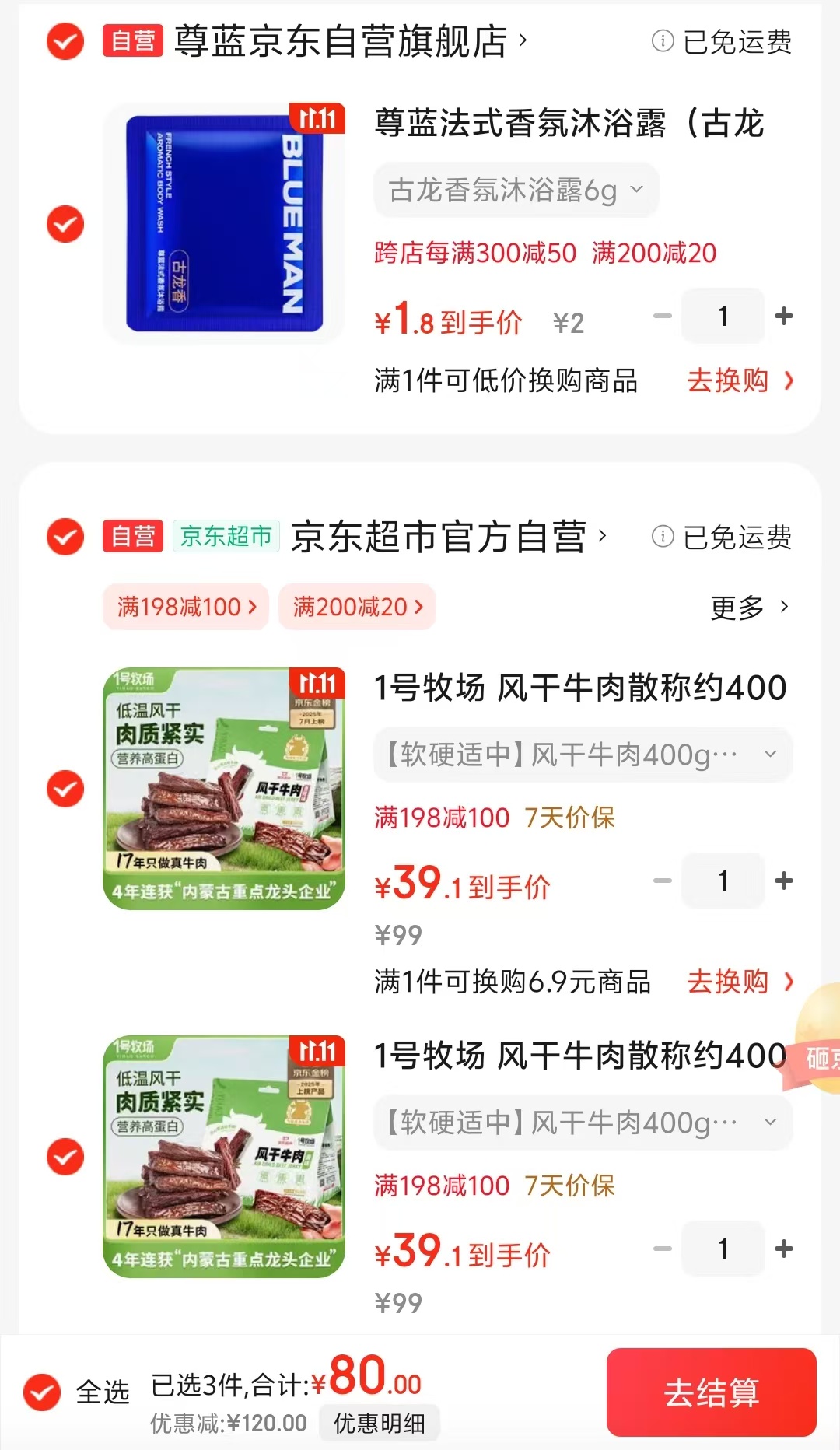Select the 满200减20 coupon chip
The image size is (840, 1450).
(x=357, y=607)
